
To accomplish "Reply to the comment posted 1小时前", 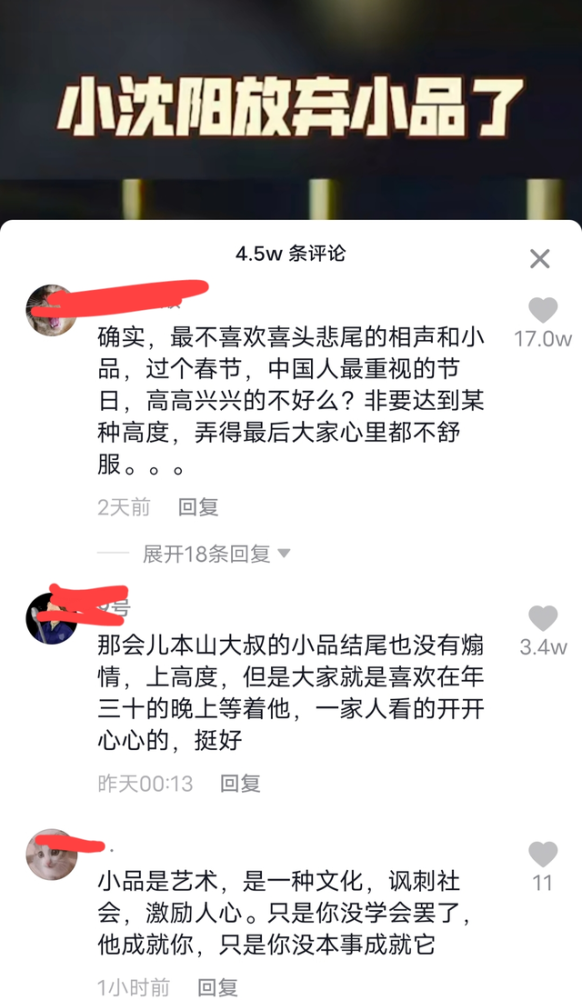I will point(217,988).
